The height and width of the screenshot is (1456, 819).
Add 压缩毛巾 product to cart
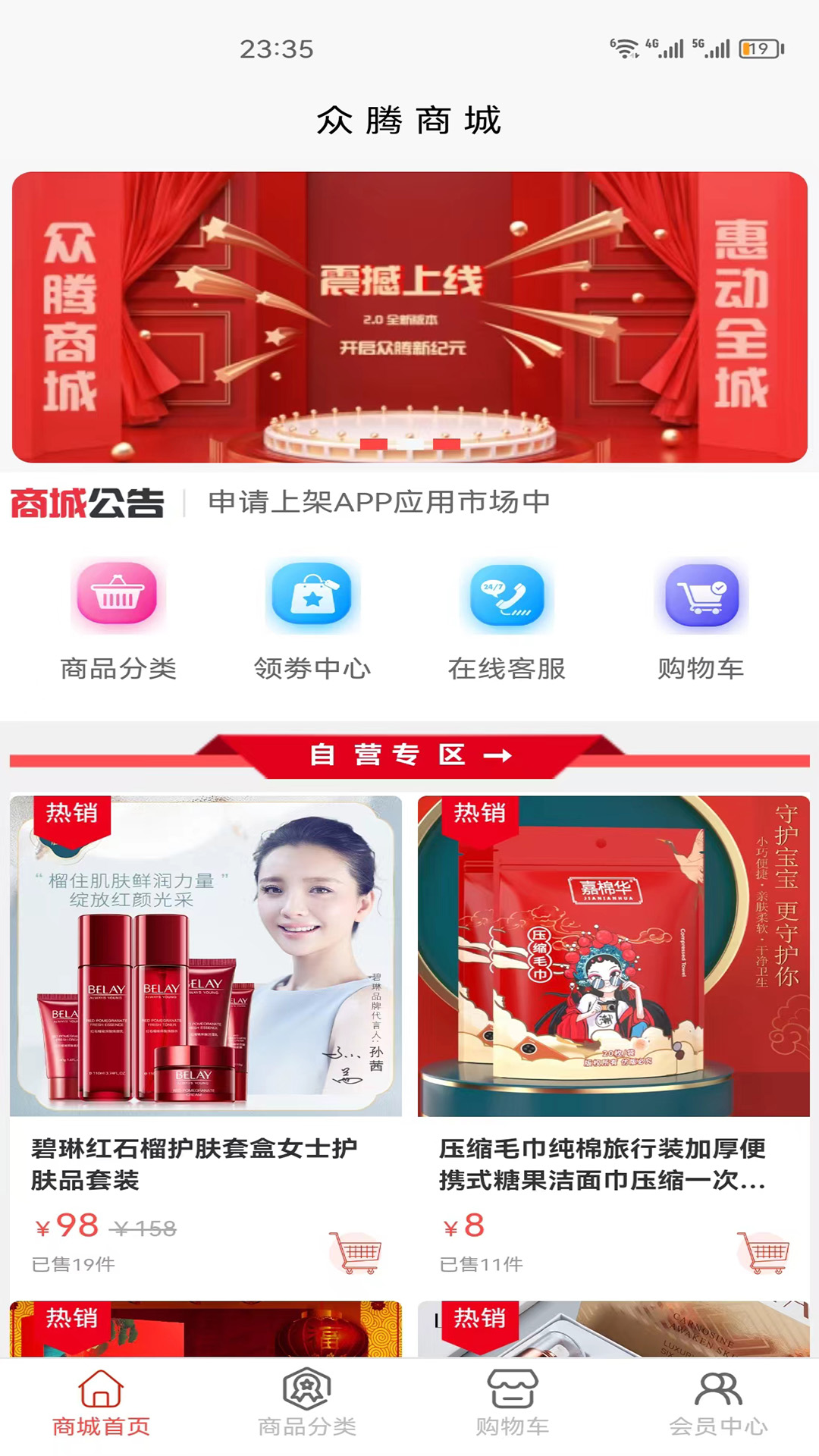(x=764, y=1252)
